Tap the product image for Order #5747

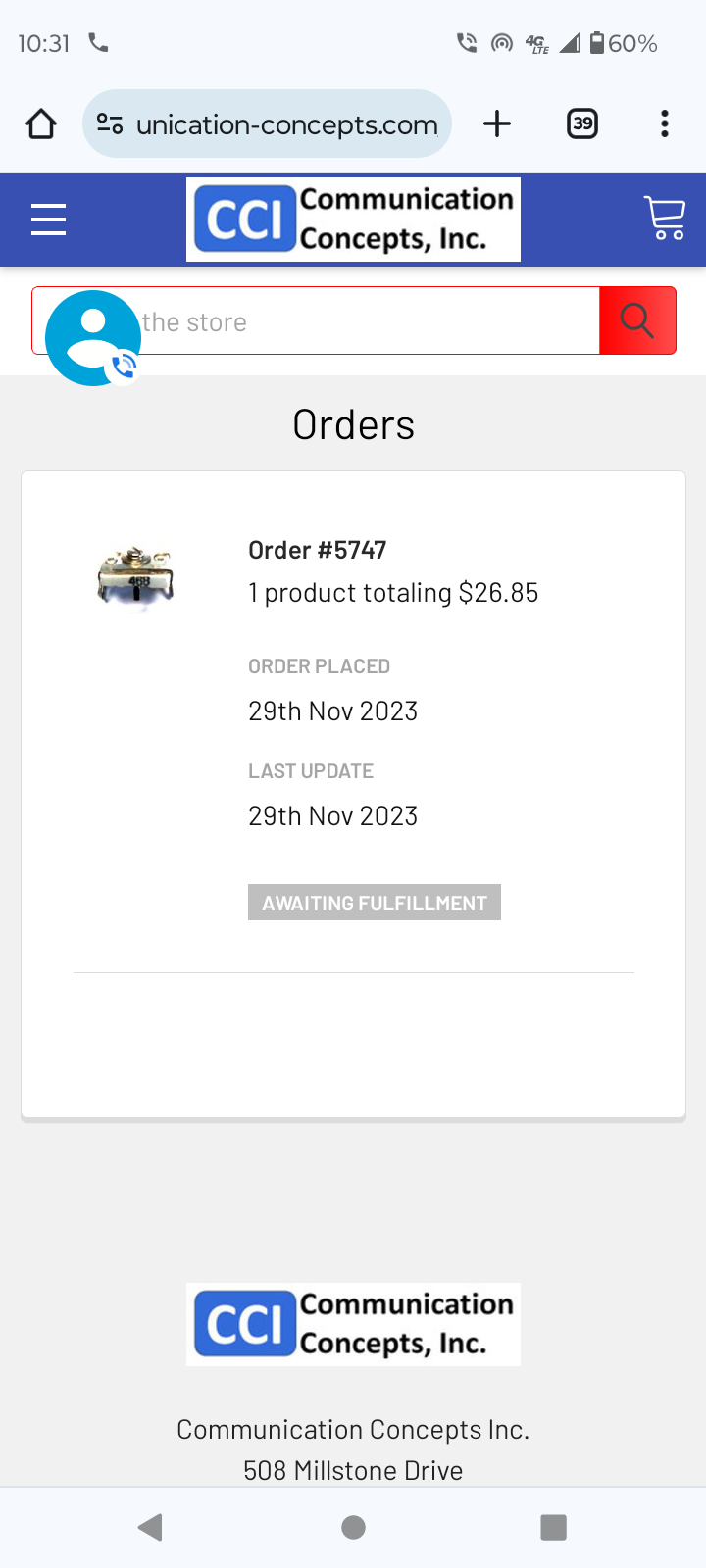(135, 577)
